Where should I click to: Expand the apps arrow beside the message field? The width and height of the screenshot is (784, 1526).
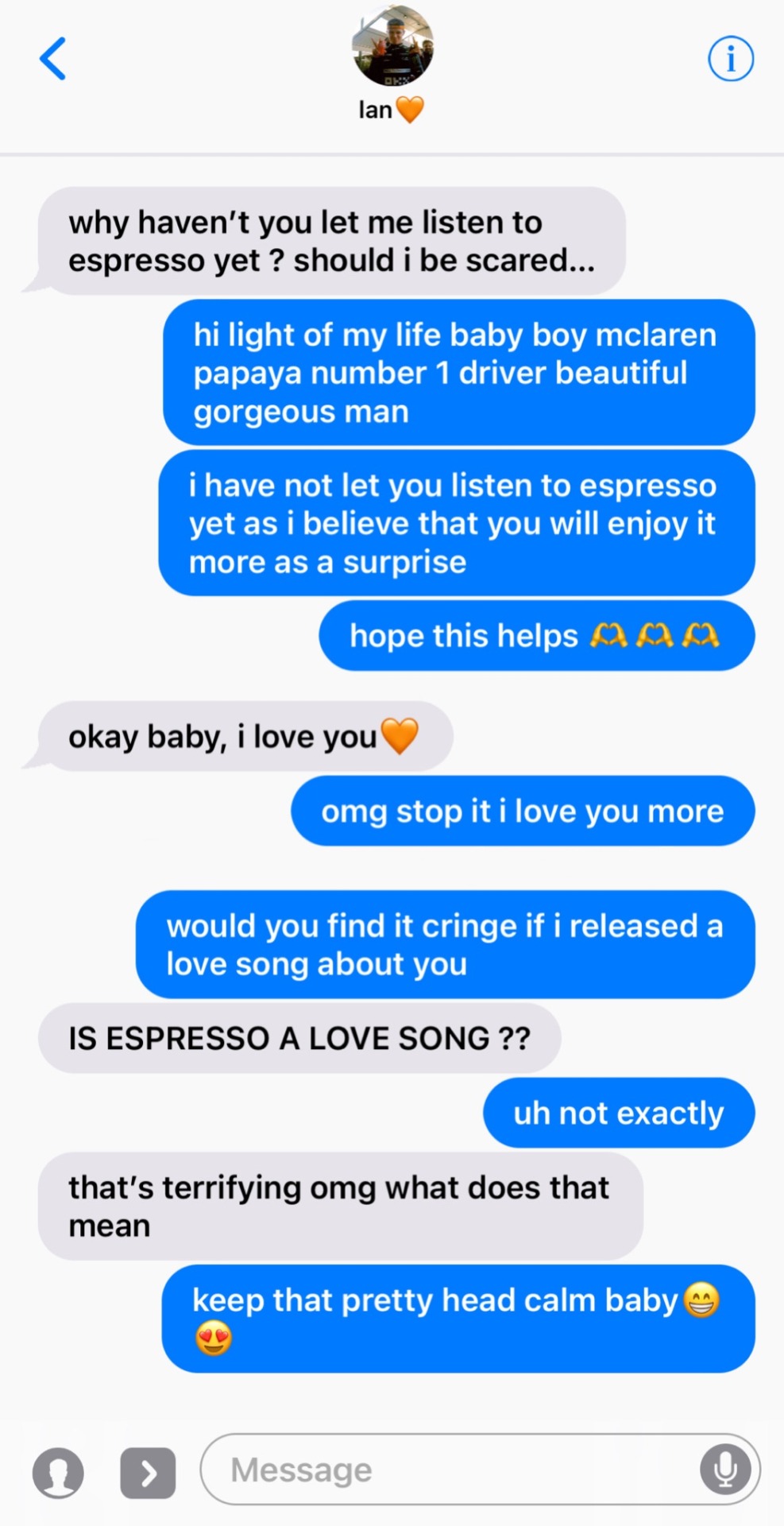pos(148,1473)
